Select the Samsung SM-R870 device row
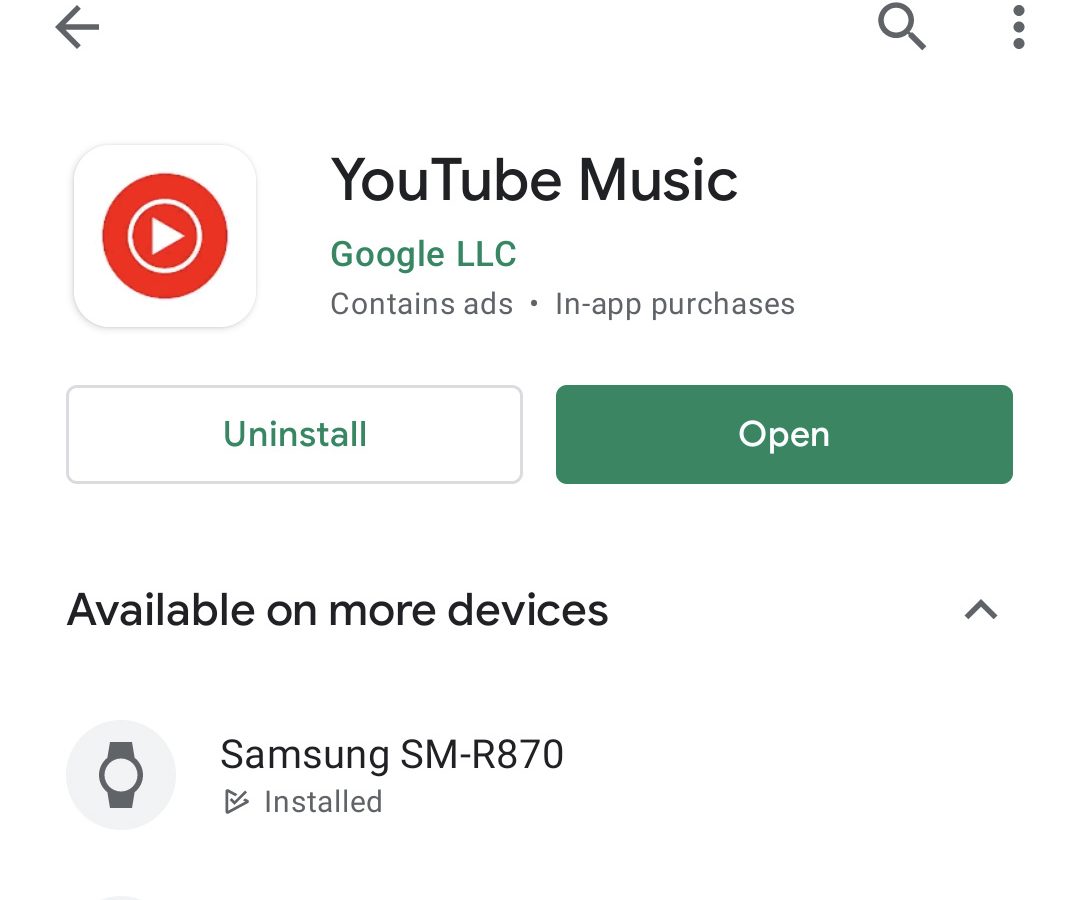 pyautogui.click(x=391, y=775)
